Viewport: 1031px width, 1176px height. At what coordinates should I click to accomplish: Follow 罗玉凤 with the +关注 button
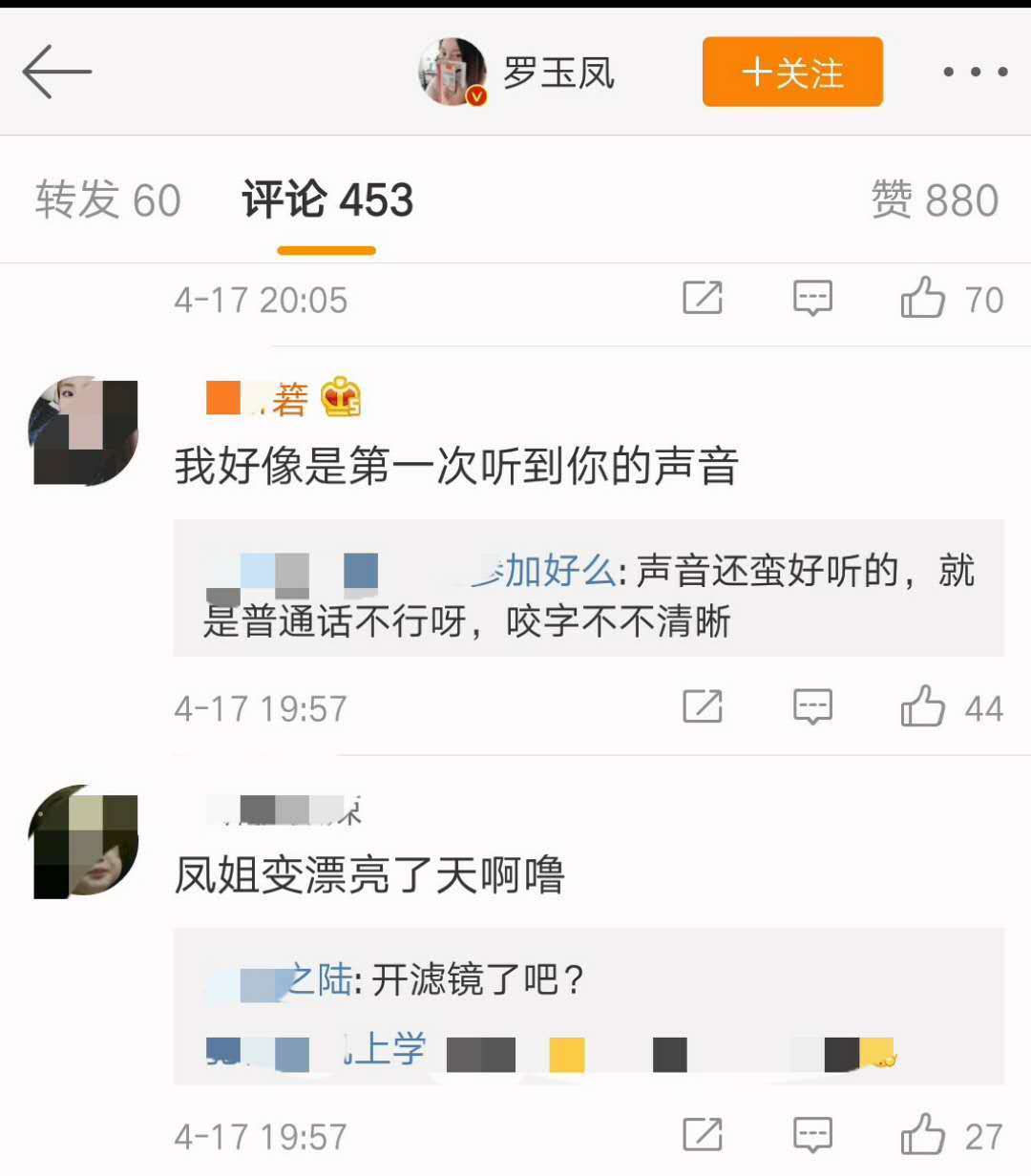(x=792, y=73)
